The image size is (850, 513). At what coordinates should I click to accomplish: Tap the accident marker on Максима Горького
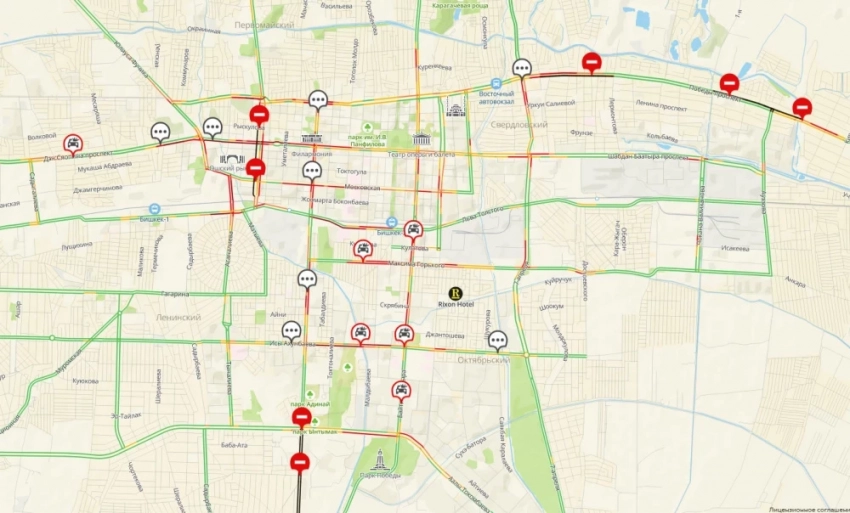pos(363,248)
